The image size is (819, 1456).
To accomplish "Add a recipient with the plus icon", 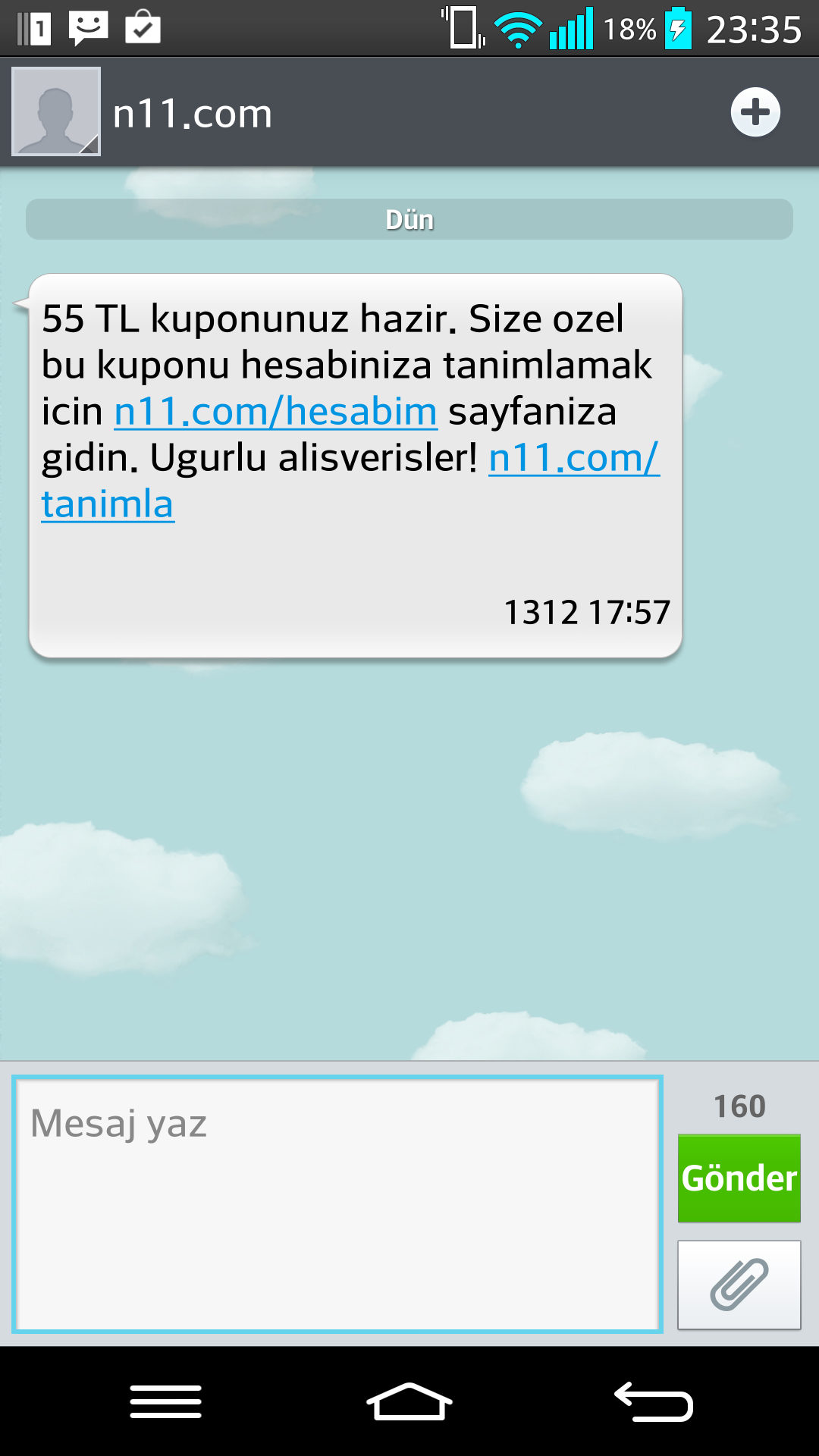I will 755,112.
